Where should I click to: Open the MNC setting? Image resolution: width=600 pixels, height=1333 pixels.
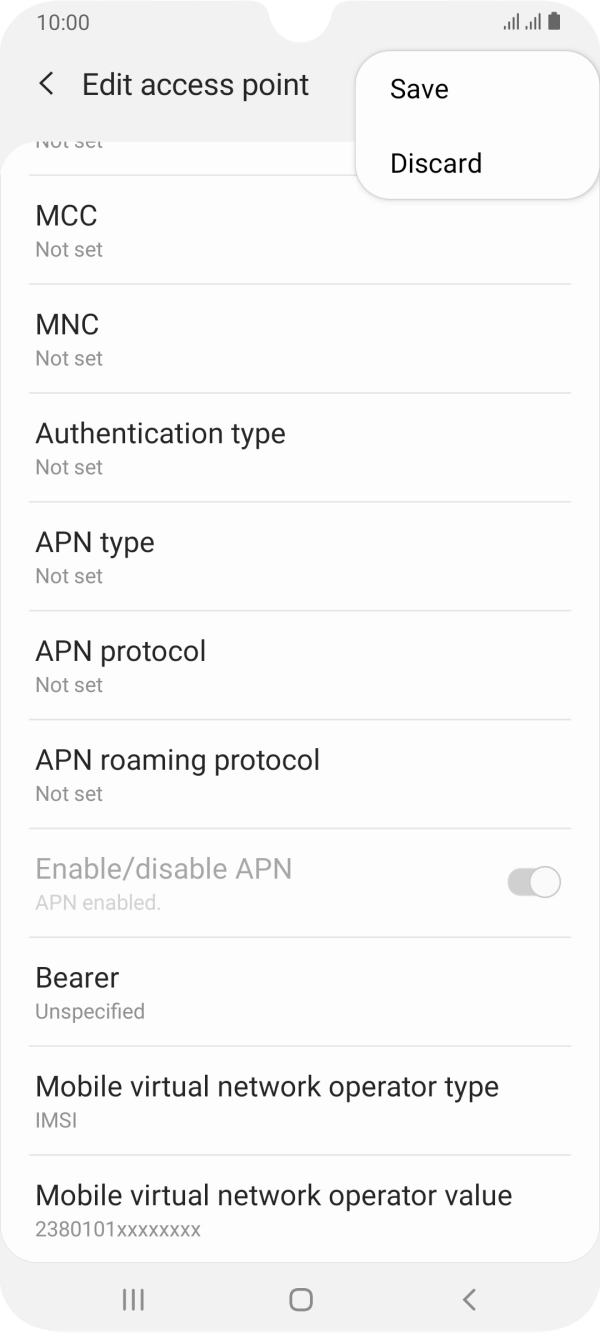[x=300, y=339]
